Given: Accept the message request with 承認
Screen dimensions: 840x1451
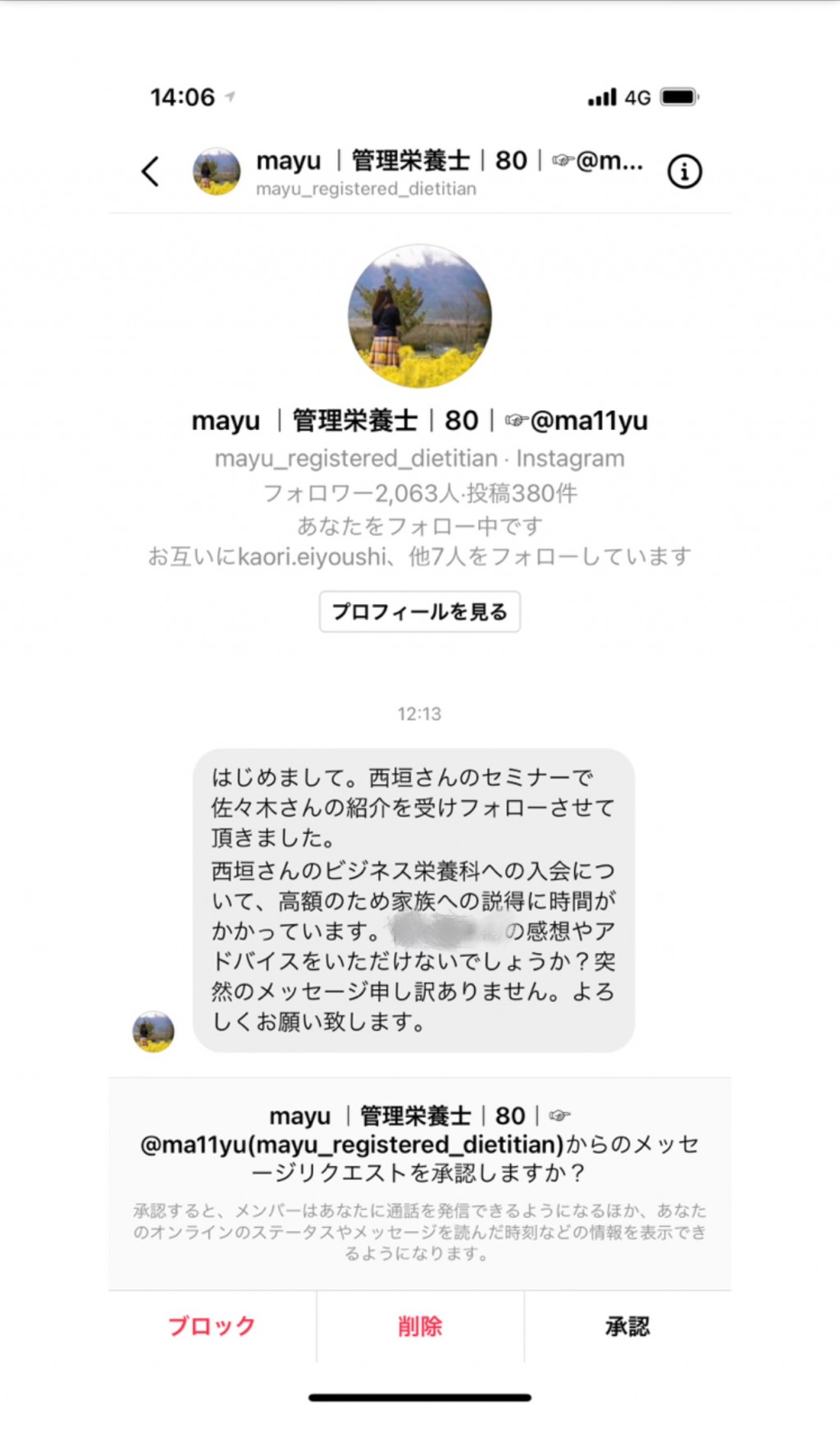Looking at the screenshot, I should point(628,1325).
